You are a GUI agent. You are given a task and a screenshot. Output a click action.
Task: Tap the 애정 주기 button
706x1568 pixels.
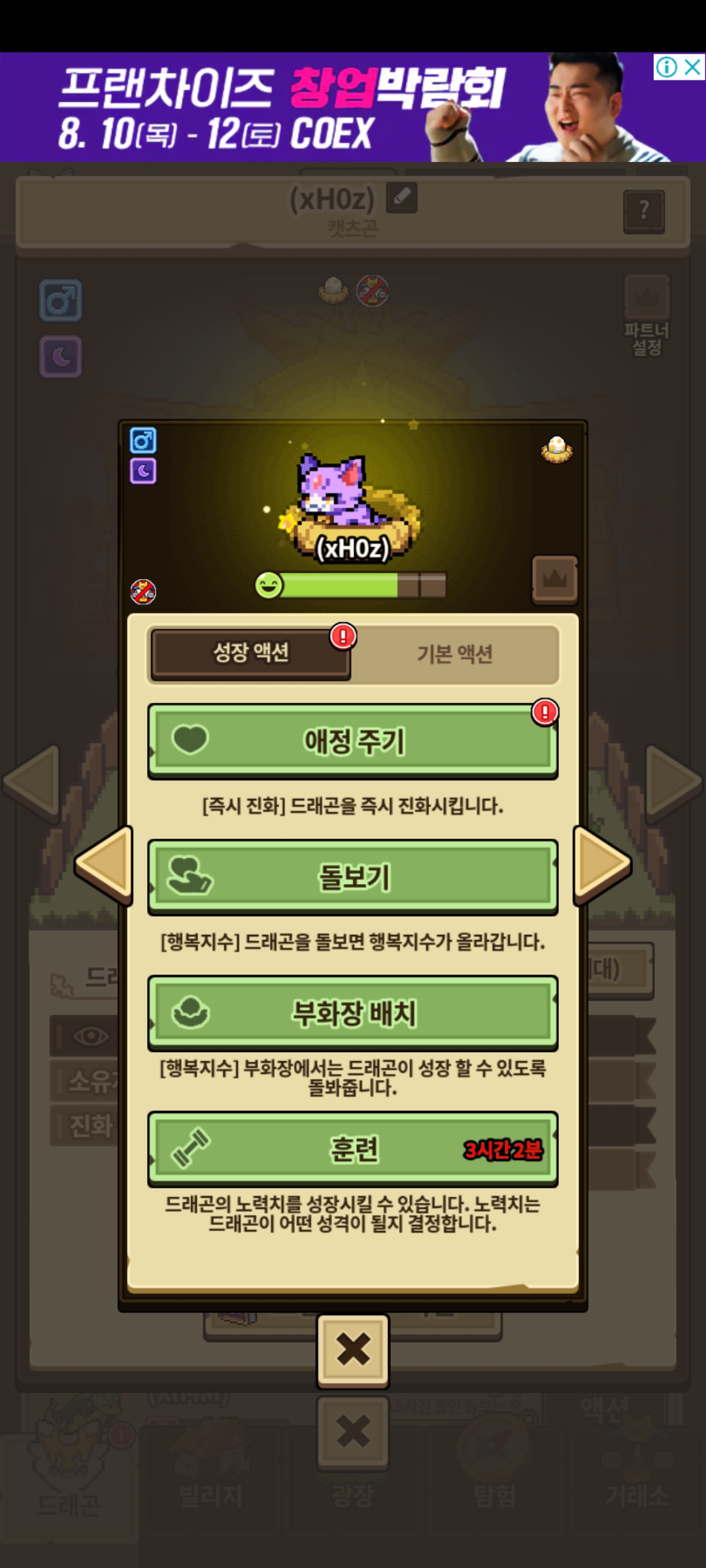pos(353,741)
